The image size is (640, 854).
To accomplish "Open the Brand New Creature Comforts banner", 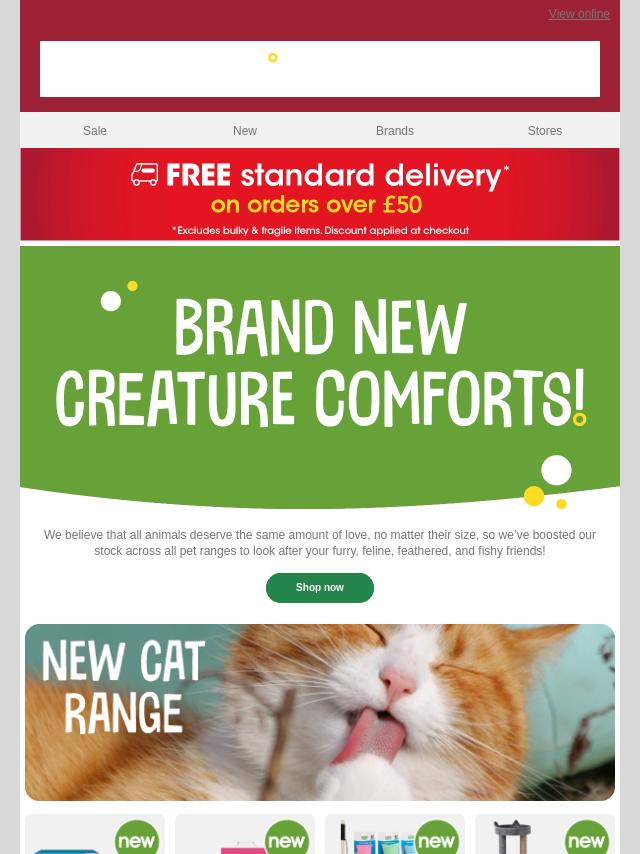I will tap(320, 375).
